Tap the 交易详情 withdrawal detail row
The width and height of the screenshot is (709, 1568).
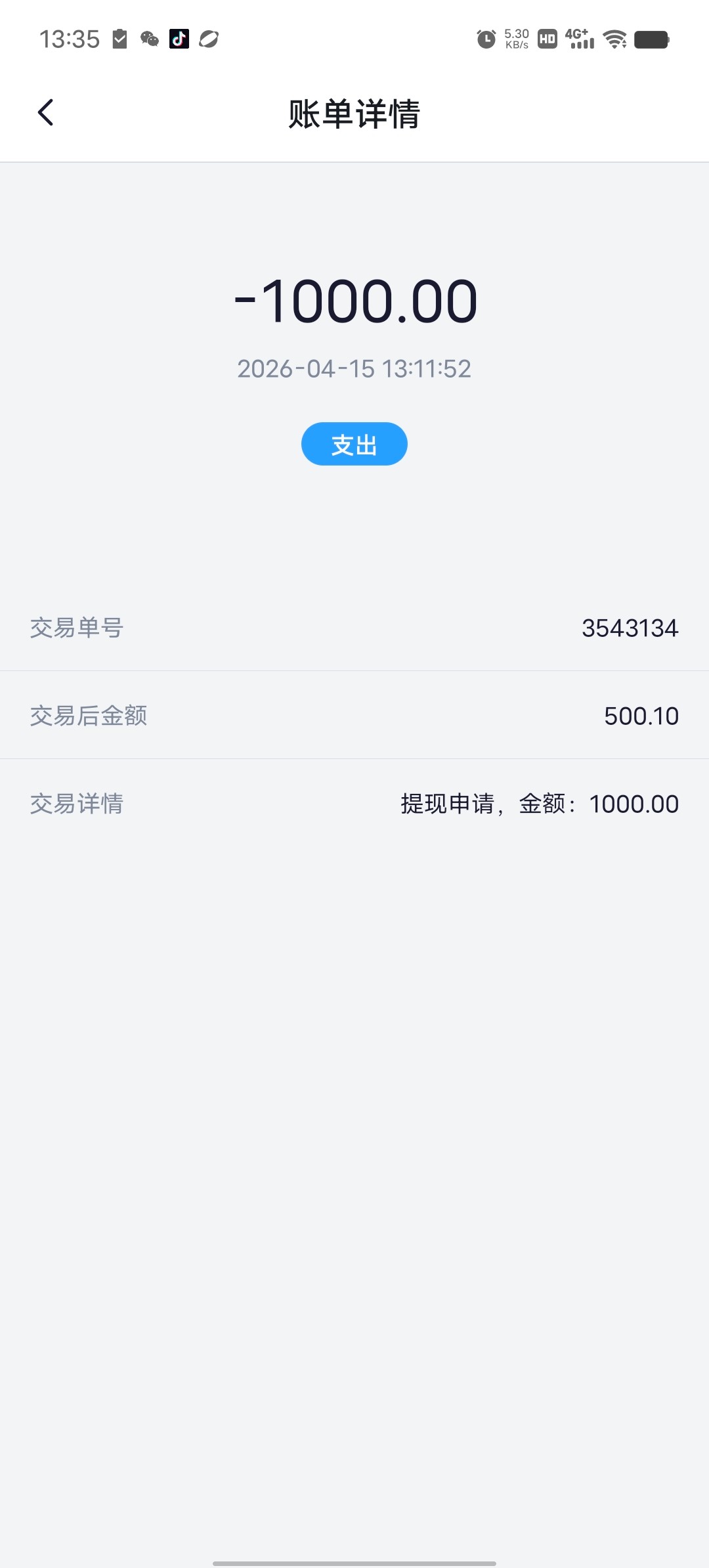pos(354,804)
